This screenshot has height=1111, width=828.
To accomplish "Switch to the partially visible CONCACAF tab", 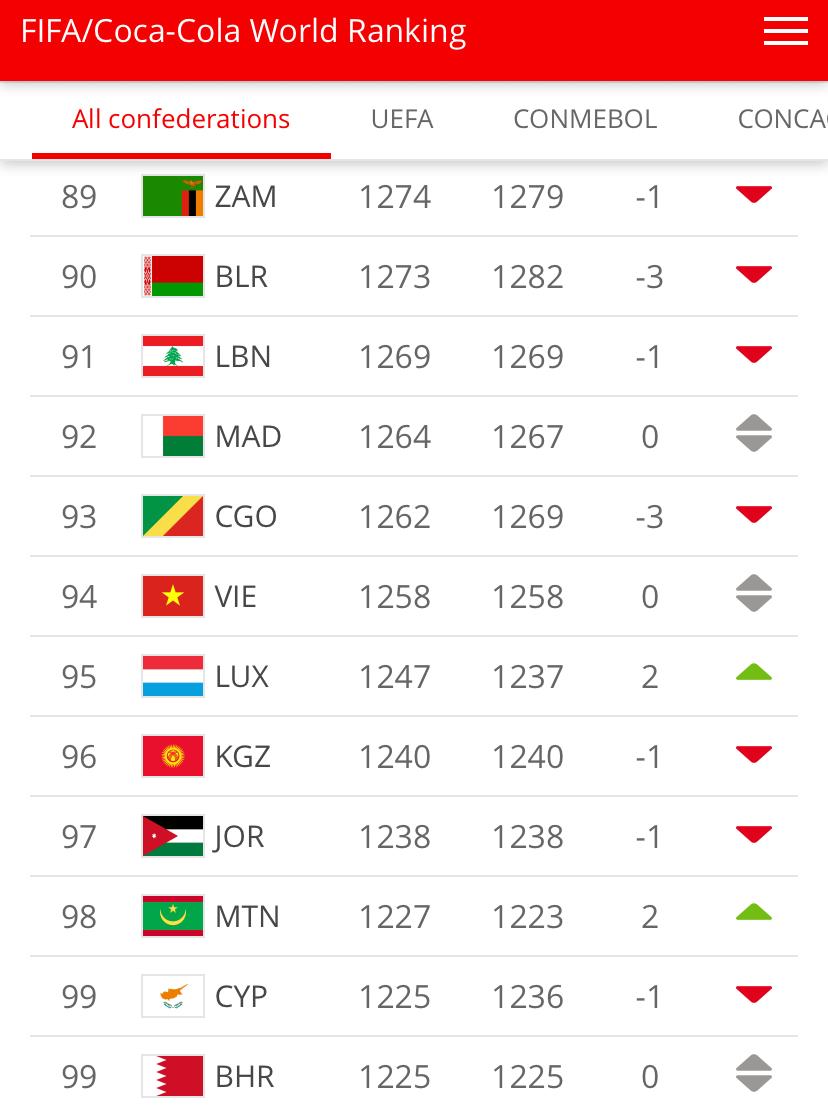I will point(782,119).
